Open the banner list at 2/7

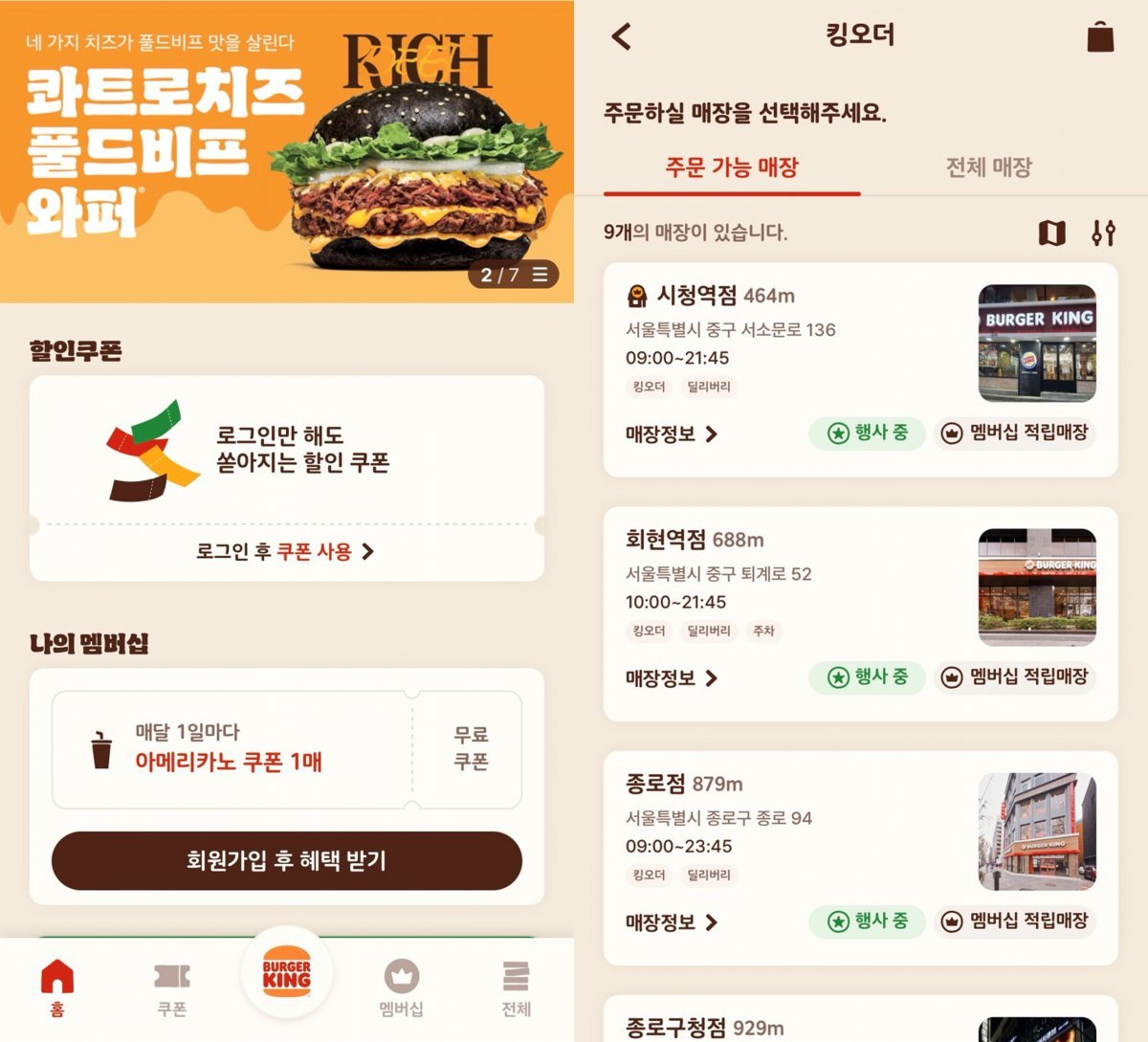click(541, 275)
